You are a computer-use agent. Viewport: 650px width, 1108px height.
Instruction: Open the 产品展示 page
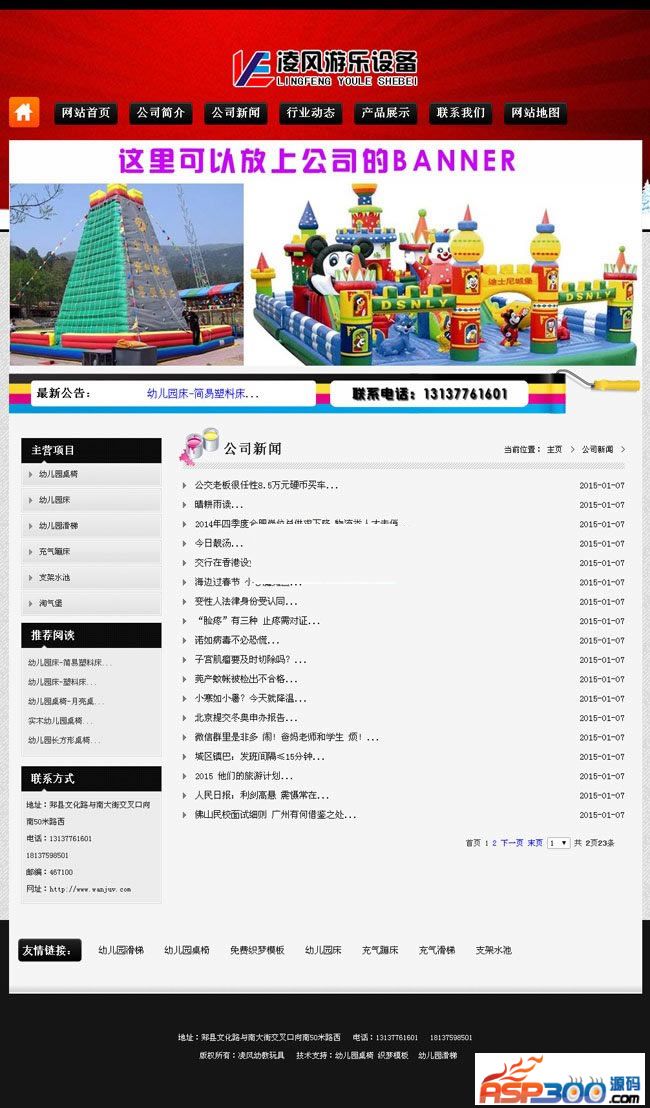[385, 113]
